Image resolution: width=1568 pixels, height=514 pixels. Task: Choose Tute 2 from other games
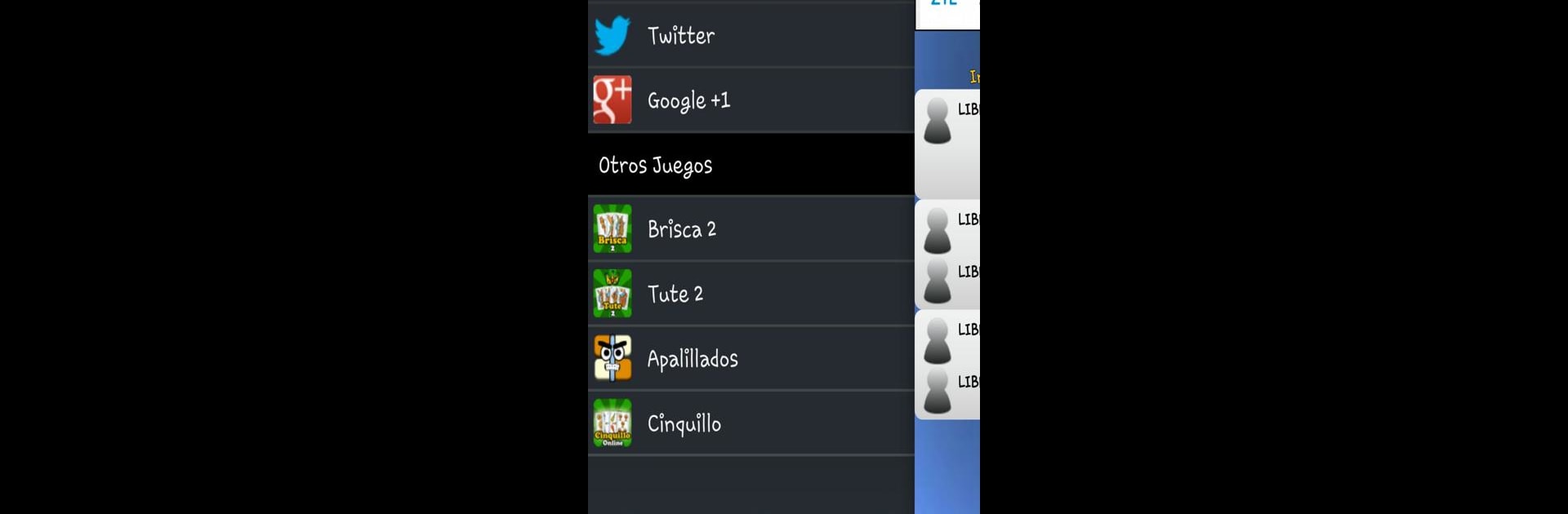(750, 294)
